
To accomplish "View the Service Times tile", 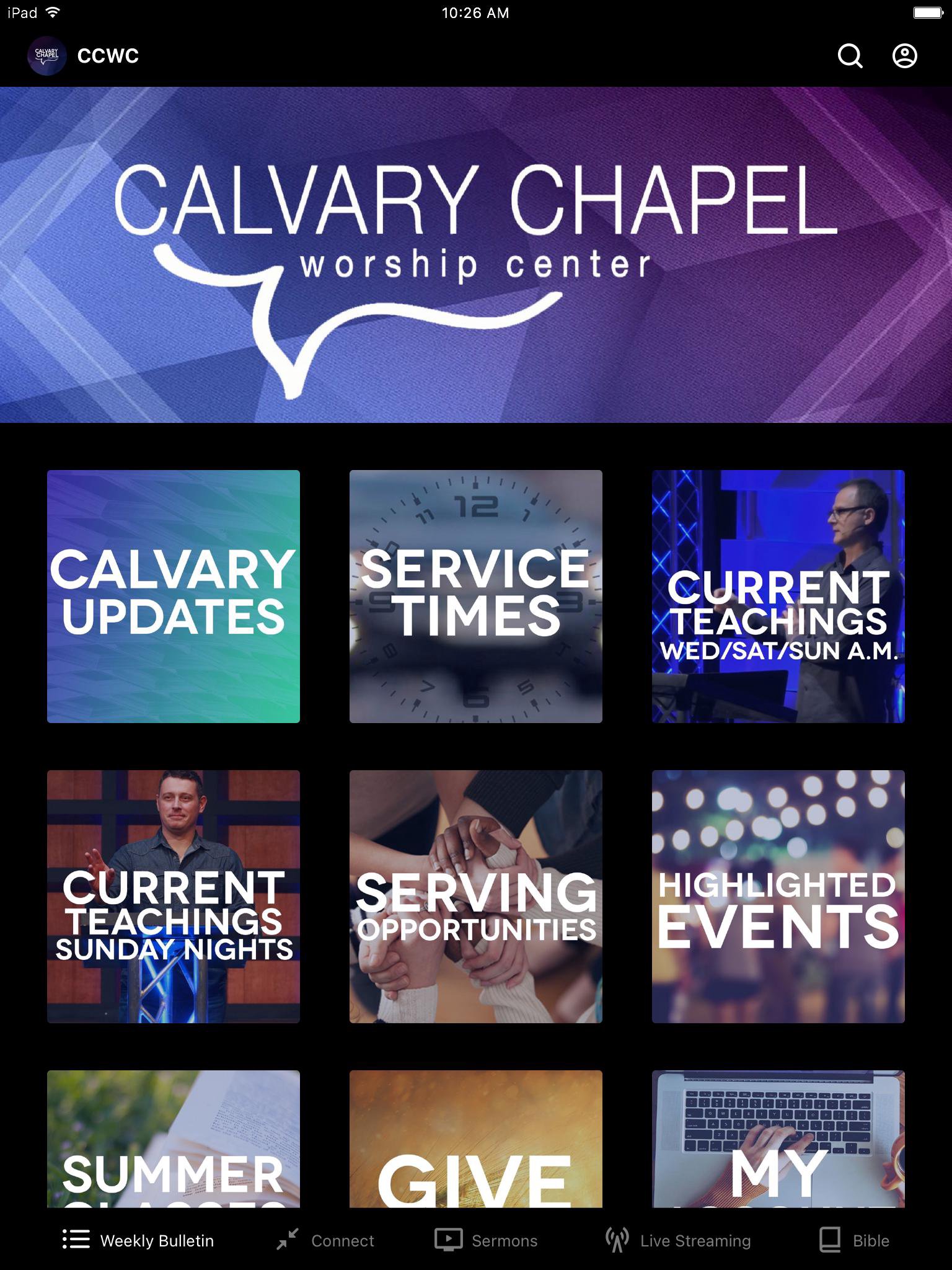I will pyautogui.click(x=475, y=596).
